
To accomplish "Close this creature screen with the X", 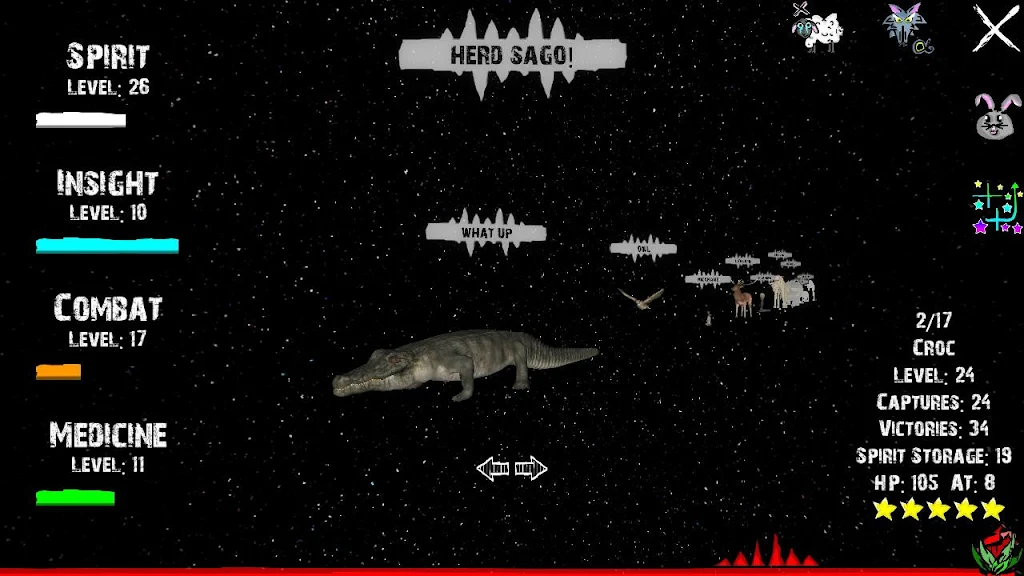I will [x=994, y=29].
